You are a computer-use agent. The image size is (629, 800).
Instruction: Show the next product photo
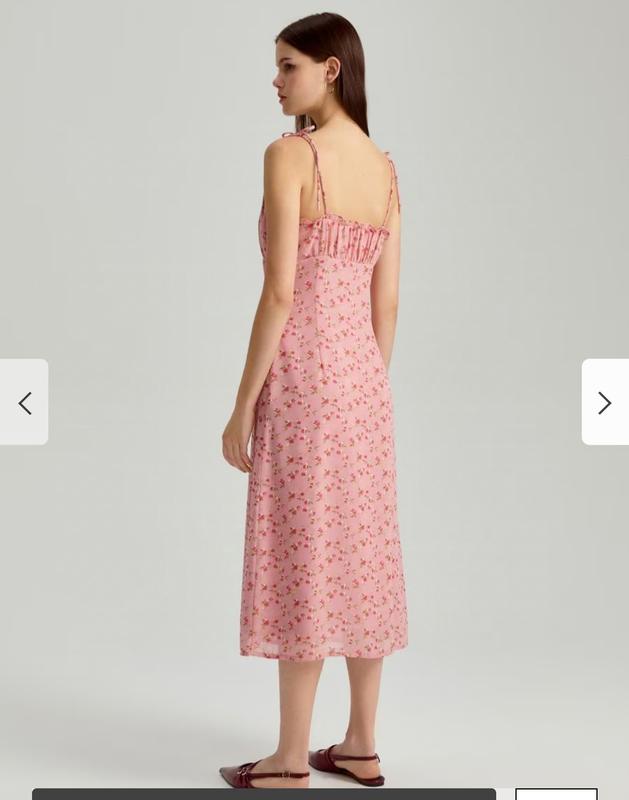[x=604, y=402]
